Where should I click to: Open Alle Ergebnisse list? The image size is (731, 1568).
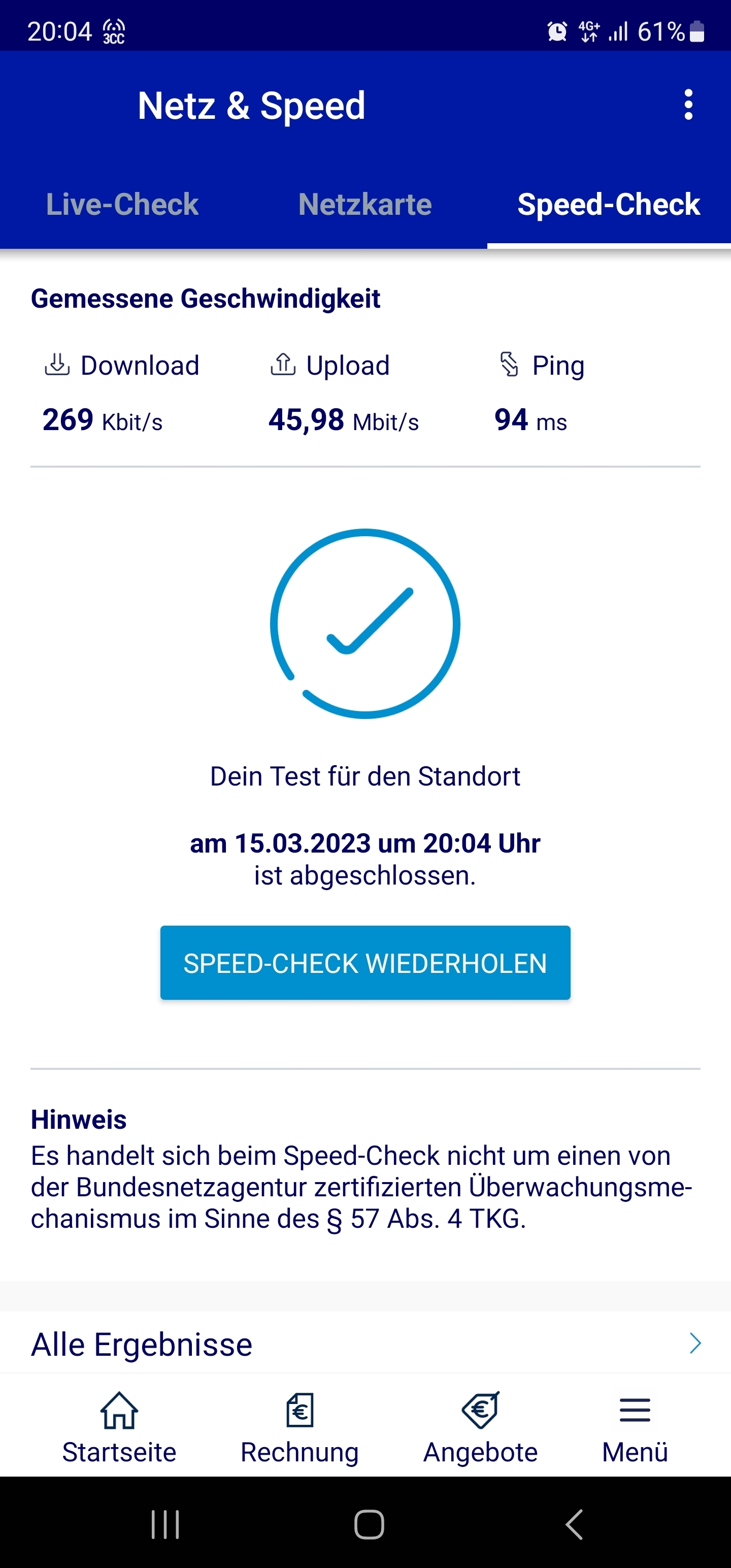365,1344
